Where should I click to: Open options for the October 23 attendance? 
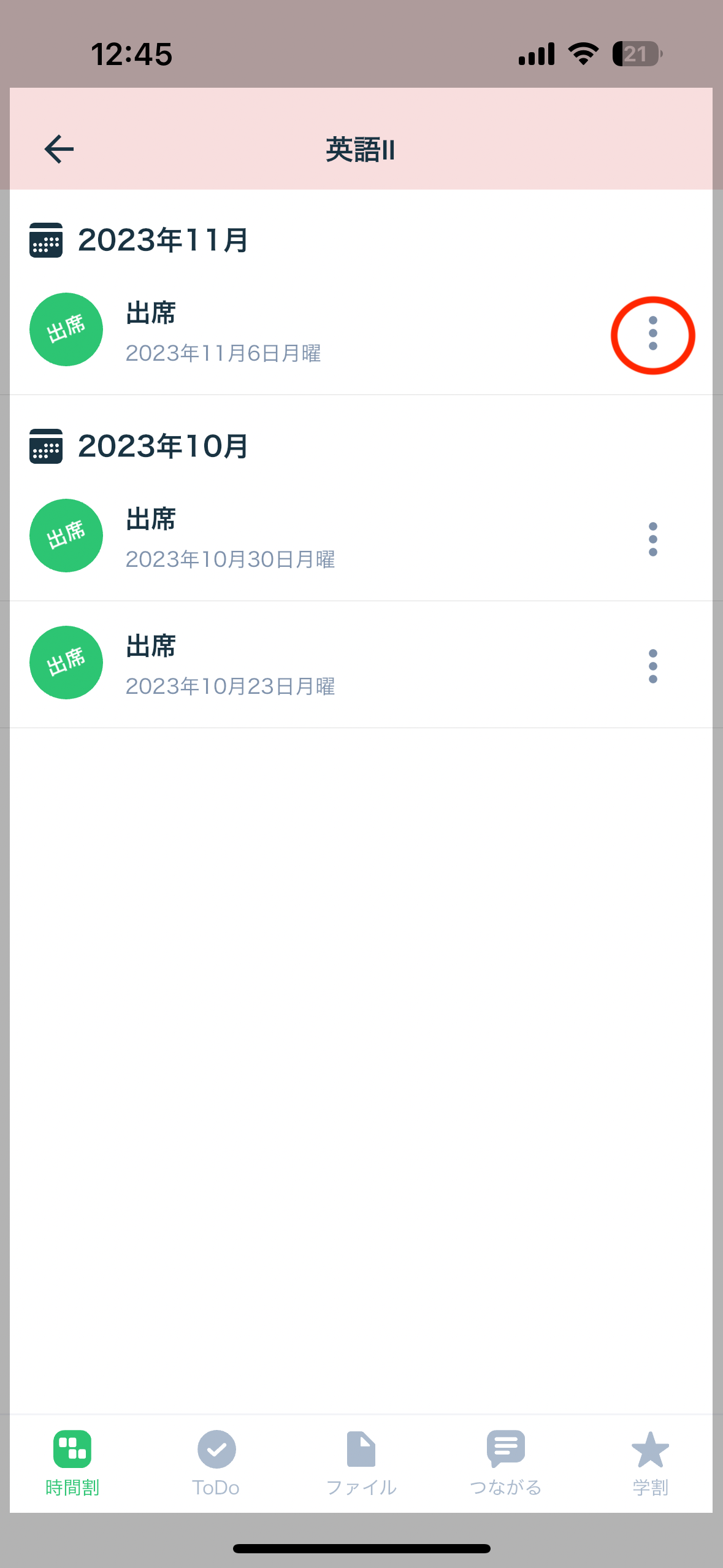652,666
